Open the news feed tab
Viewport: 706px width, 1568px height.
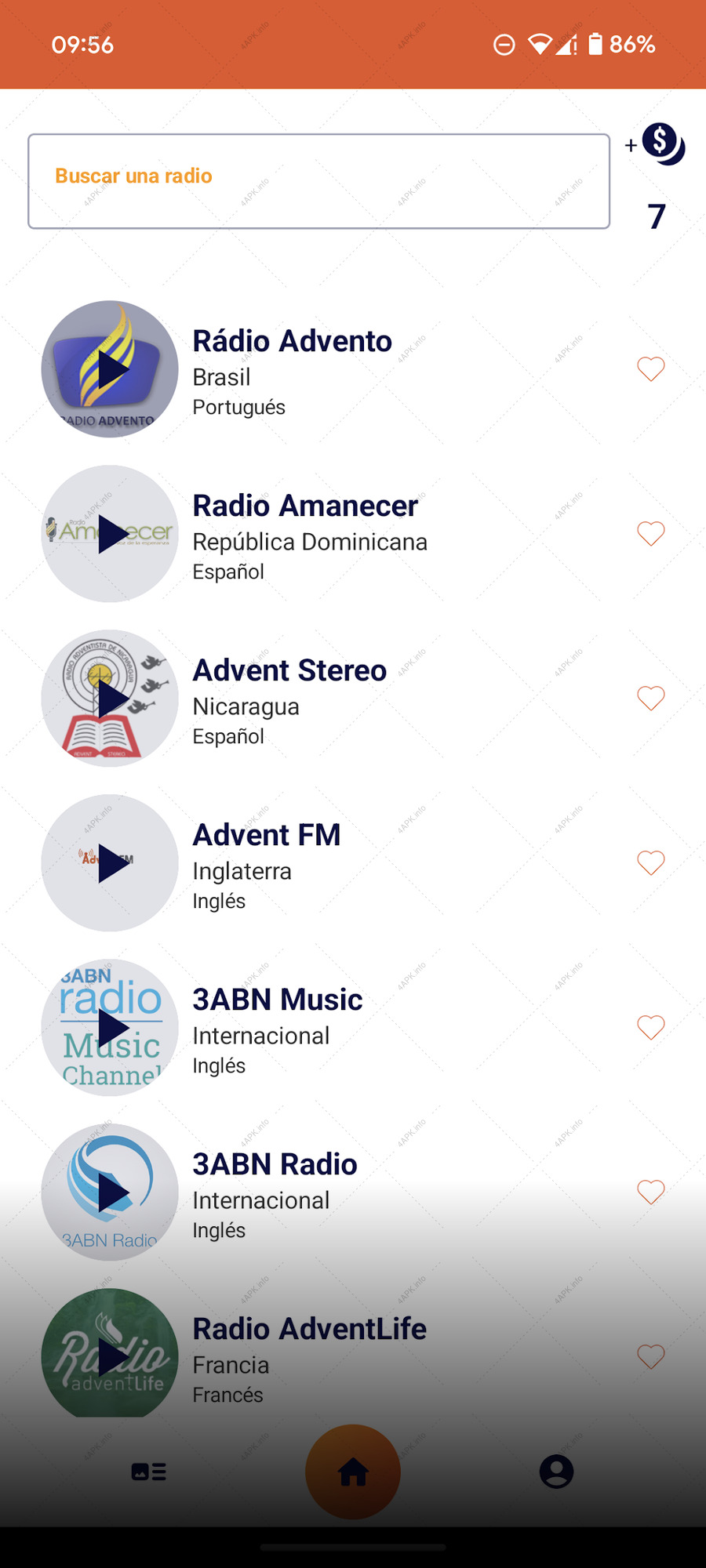coord(148,1472)
